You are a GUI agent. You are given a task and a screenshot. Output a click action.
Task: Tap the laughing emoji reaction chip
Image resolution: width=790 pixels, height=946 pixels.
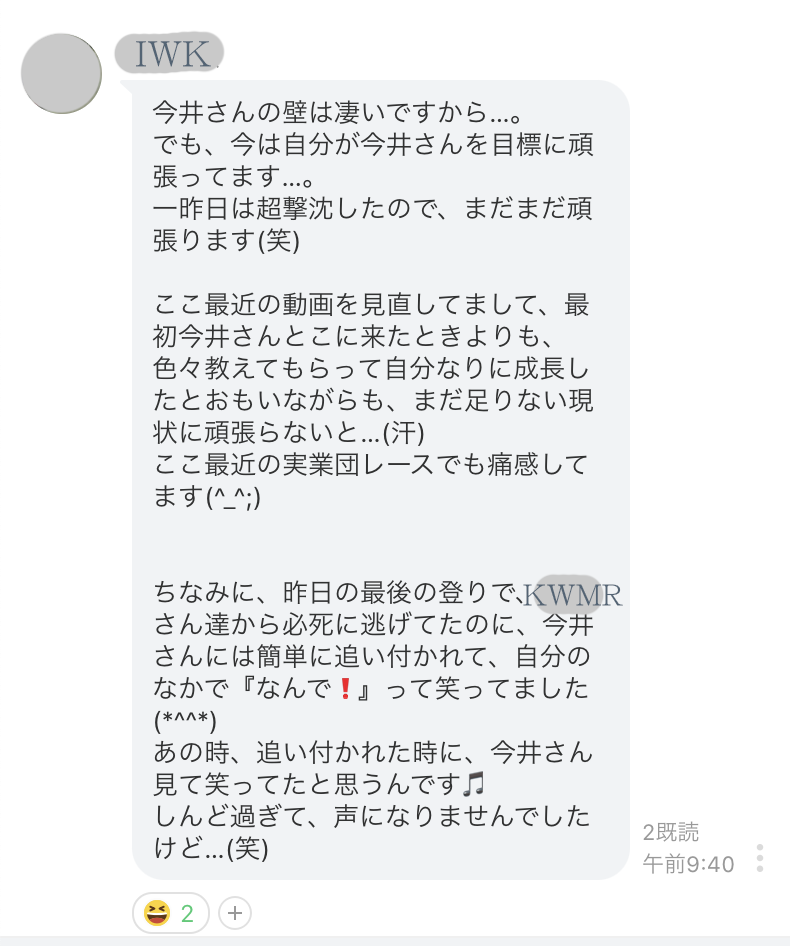click(x=170, y=912)
